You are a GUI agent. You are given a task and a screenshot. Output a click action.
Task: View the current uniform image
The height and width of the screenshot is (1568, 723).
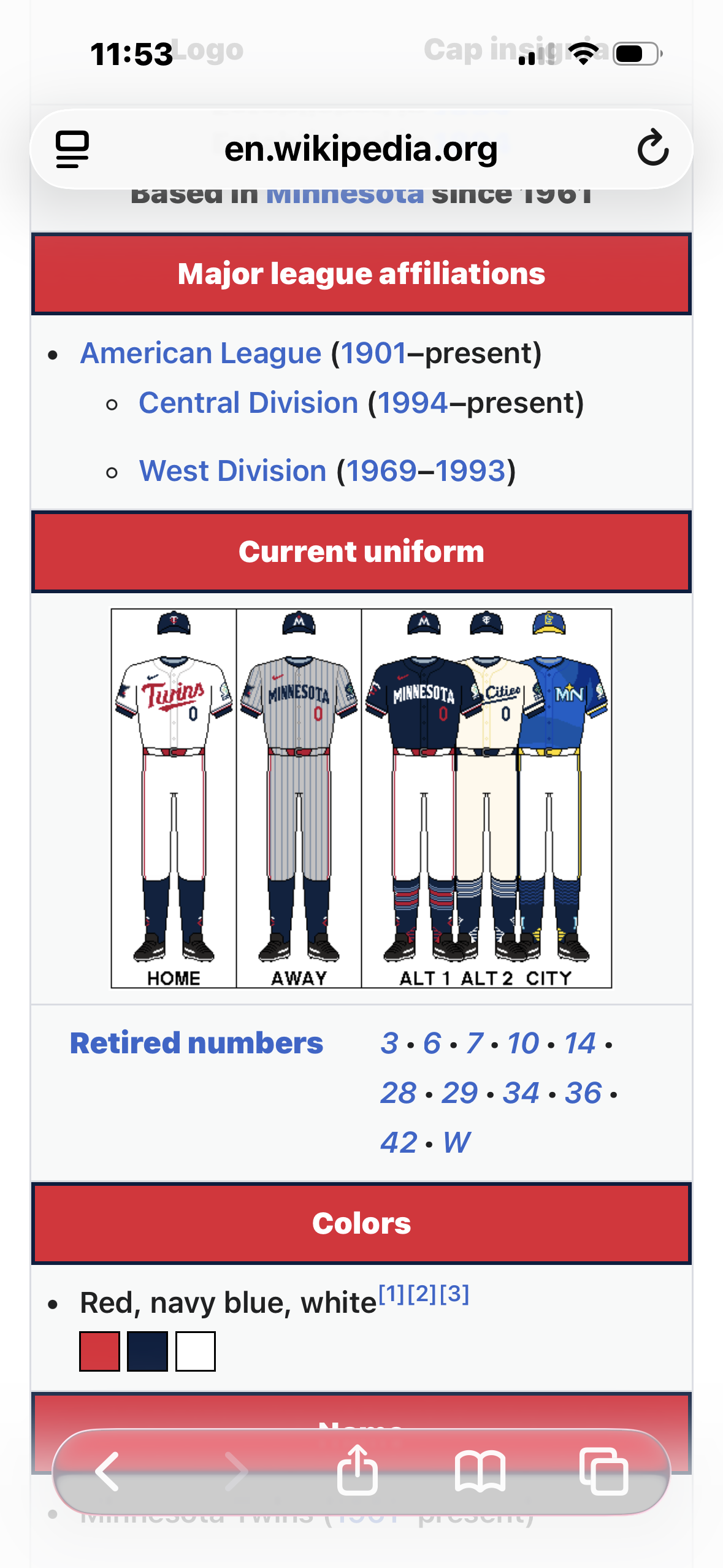361,797
